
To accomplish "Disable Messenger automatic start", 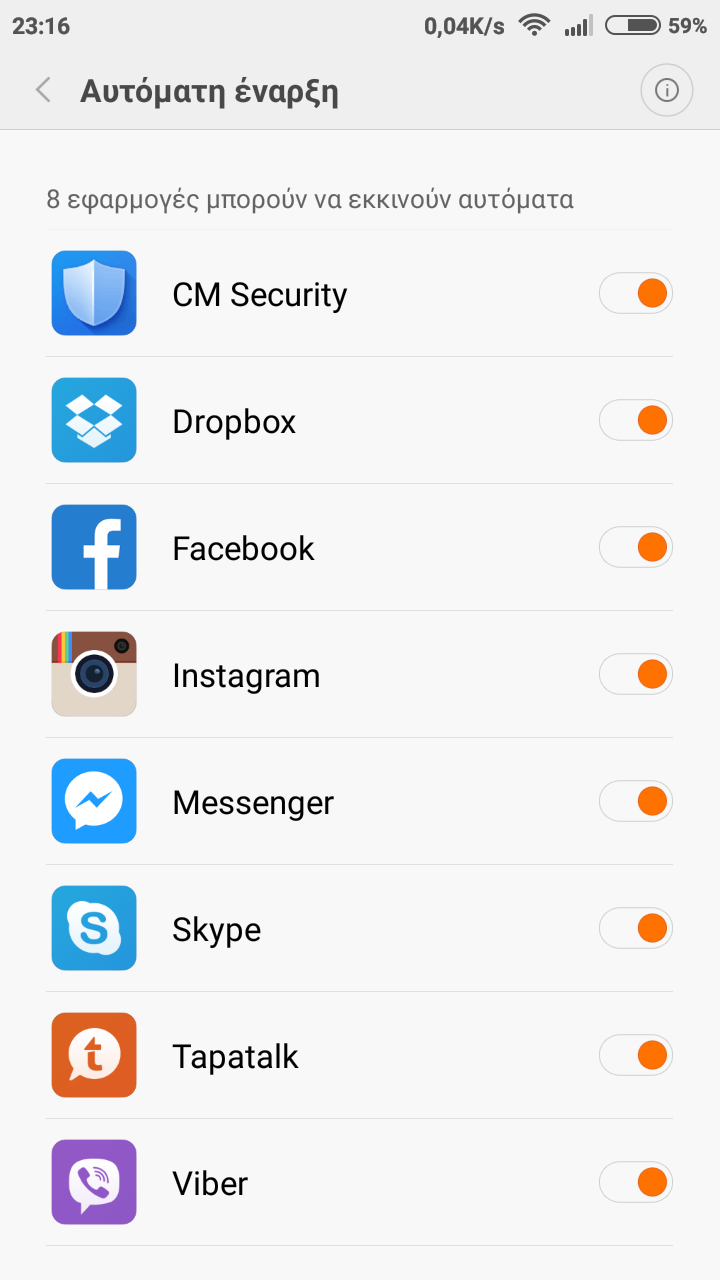I will tap(636, 802).
